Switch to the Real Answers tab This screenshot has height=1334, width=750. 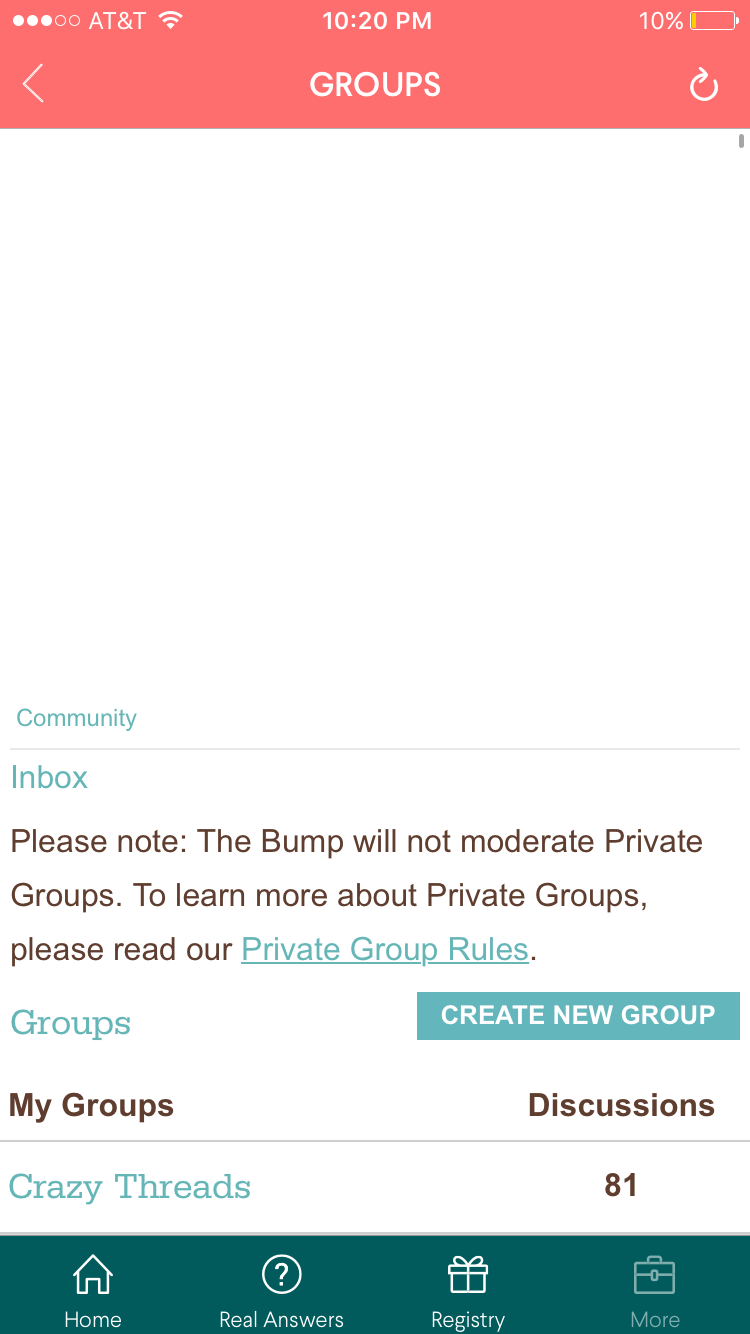(281, 1291)
